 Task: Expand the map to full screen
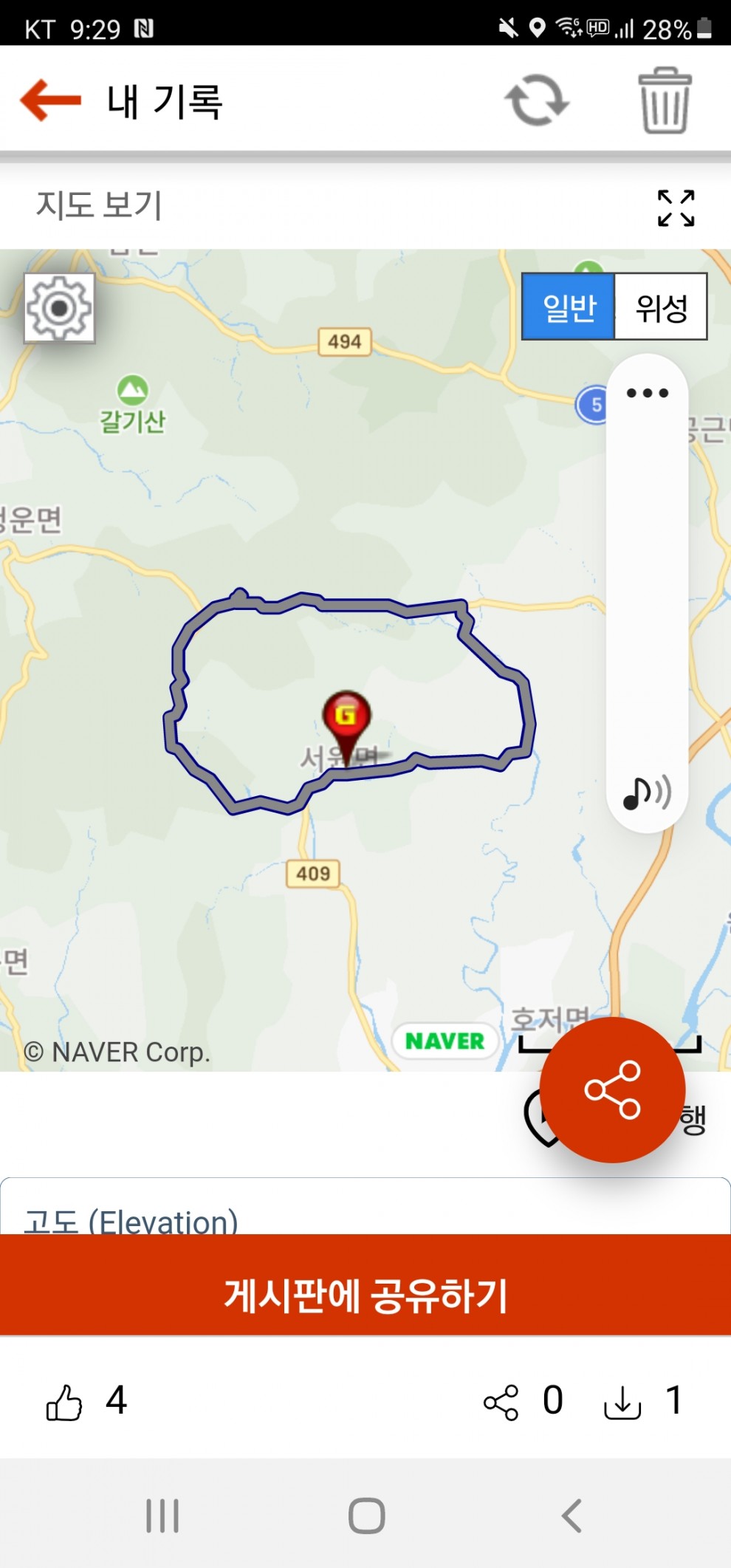[676, 208]
